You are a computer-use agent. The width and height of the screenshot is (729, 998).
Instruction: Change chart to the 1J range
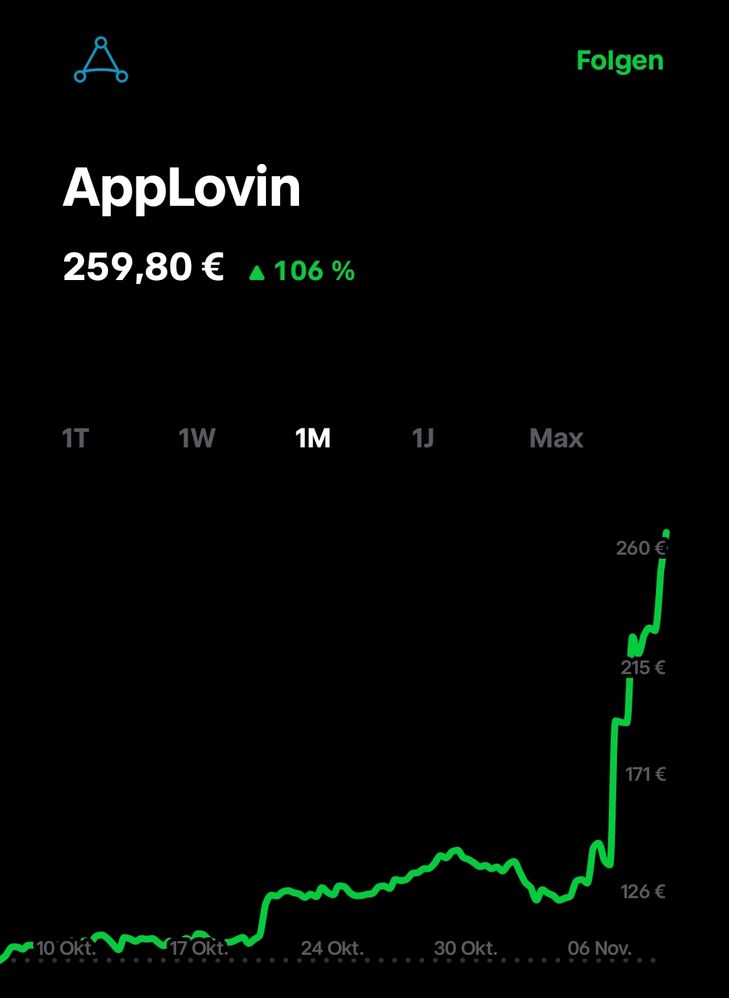(x=423, y=438)
